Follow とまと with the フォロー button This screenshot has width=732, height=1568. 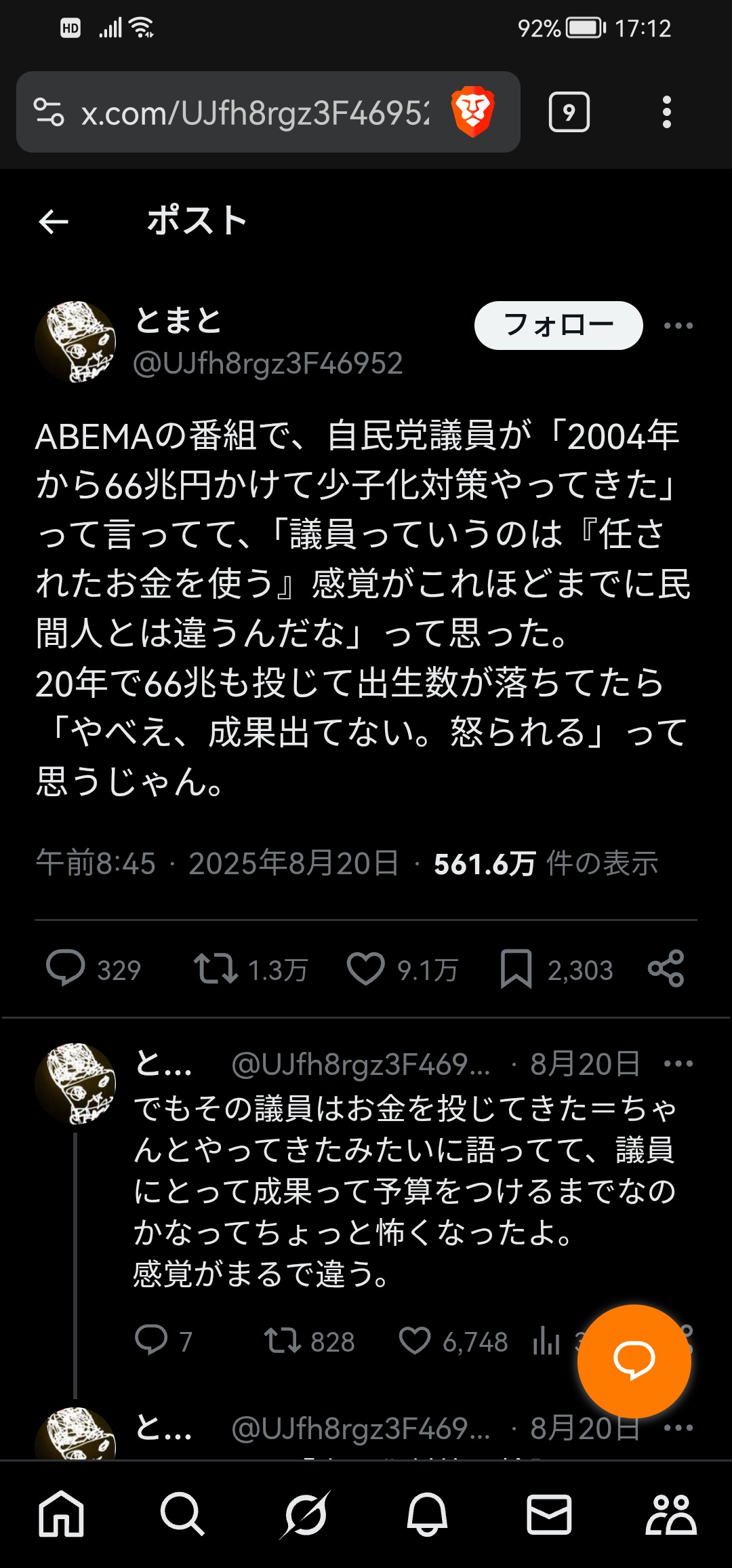tap(558, 326)
